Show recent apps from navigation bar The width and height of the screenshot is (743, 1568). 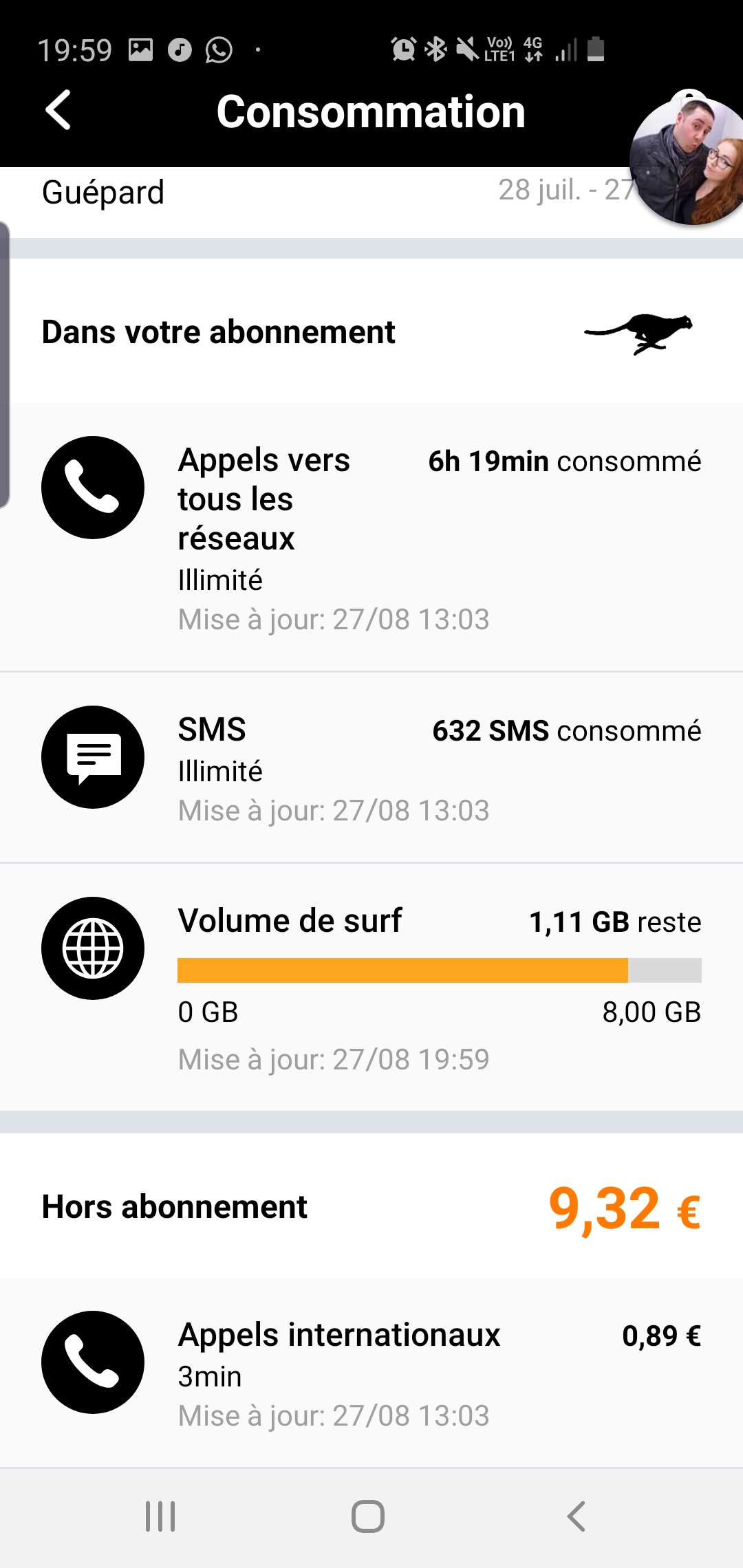[x=160, y=1516]
